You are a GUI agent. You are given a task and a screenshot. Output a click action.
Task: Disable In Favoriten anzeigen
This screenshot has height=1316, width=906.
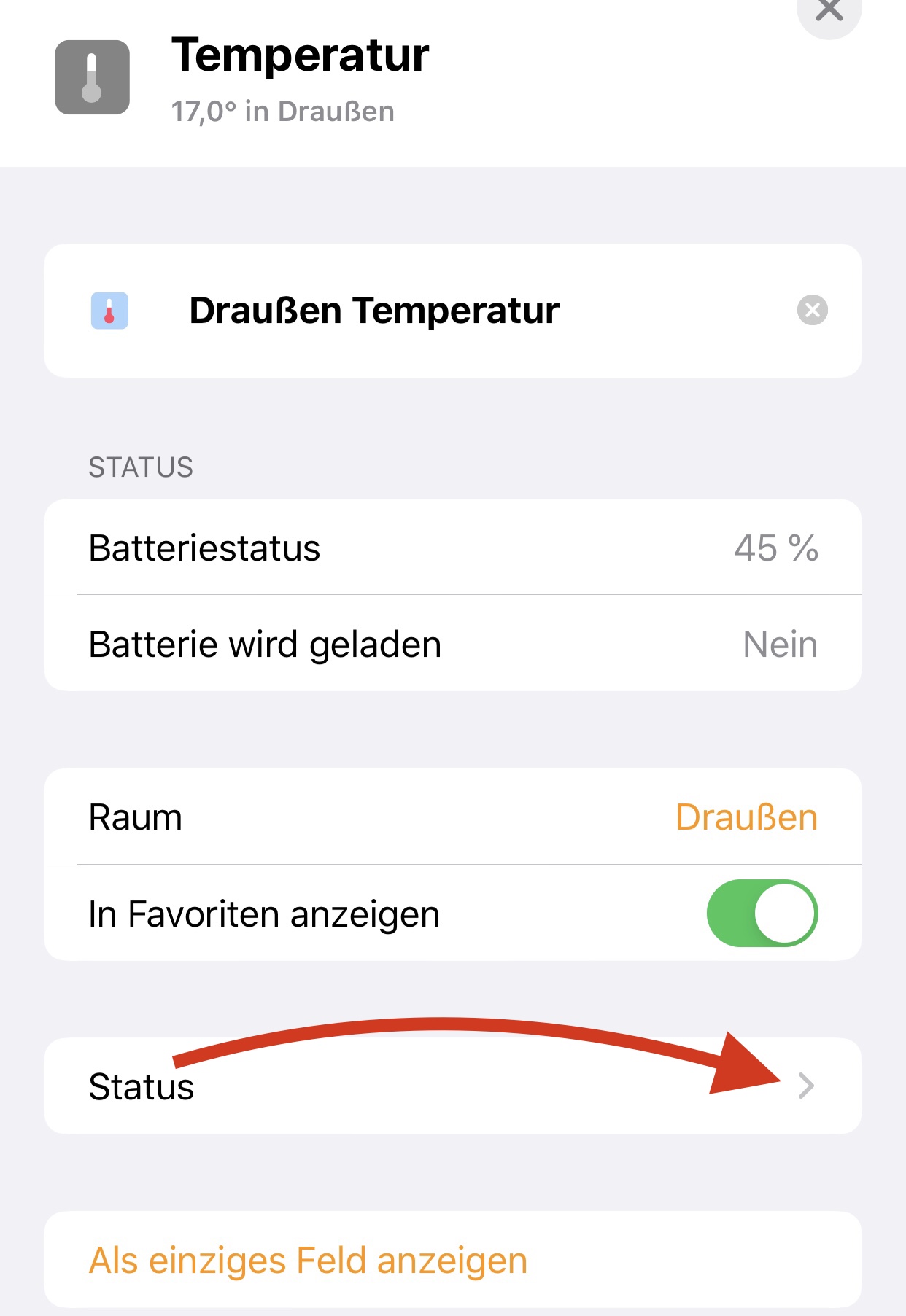[762, 913]
